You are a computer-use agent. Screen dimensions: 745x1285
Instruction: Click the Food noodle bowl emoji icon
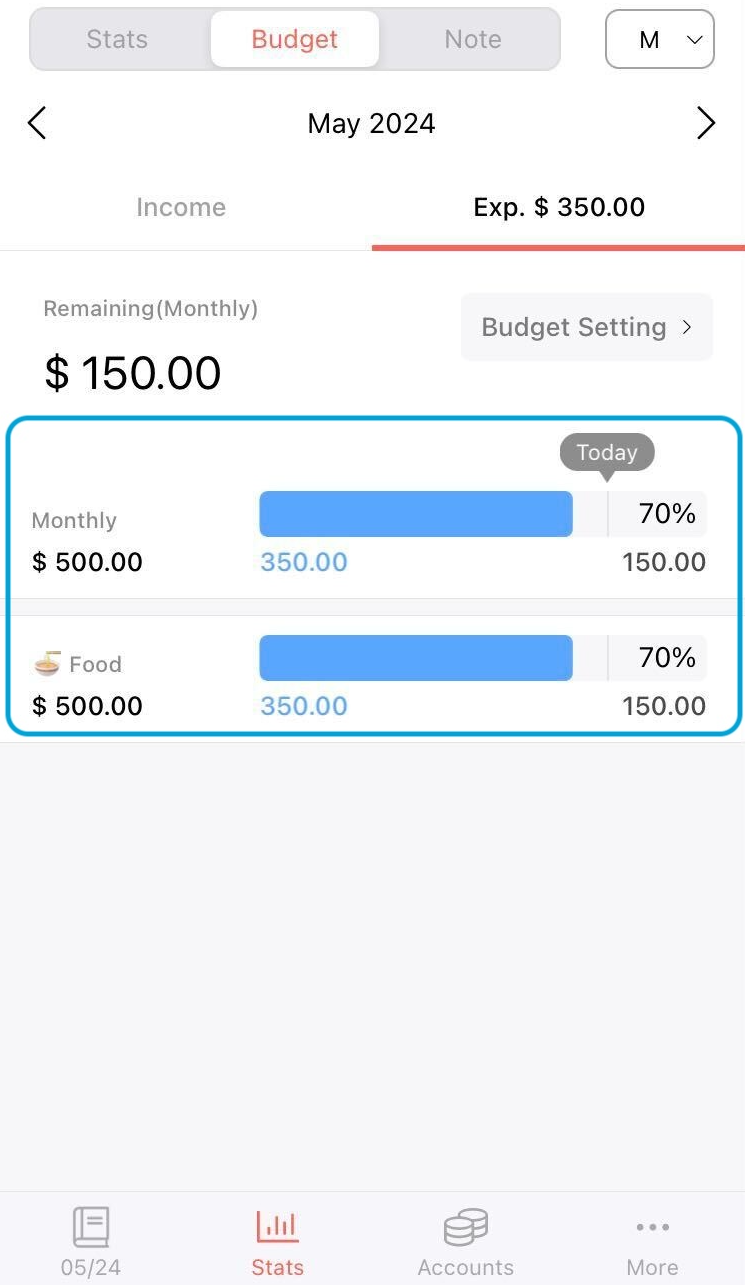46,662
